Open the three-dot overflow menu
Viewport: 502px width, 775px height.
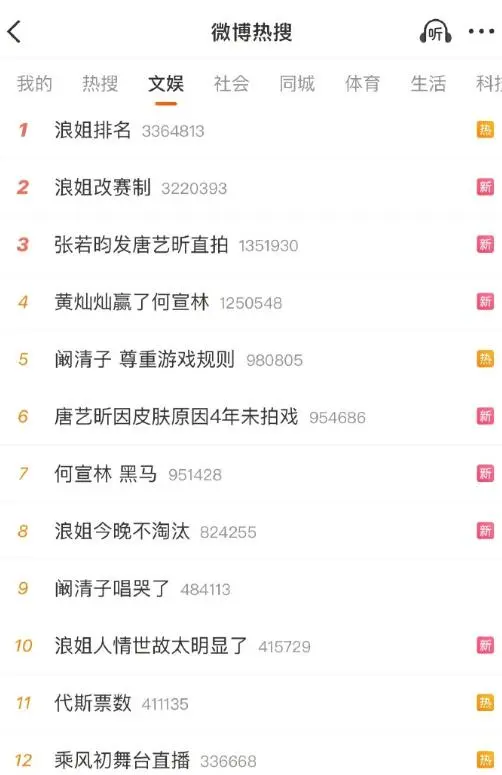(481, 32)
